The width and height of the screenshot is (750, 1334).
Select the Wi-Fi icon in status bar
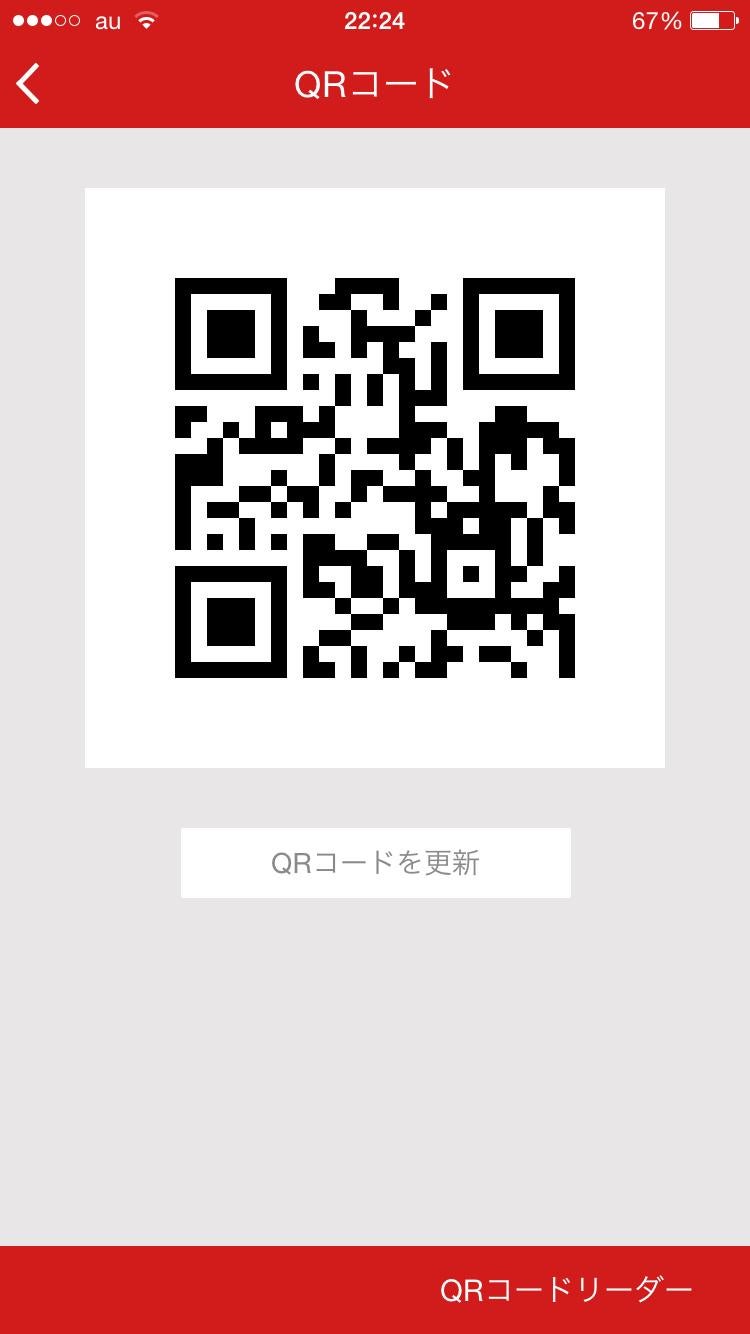tap(148, 20)
